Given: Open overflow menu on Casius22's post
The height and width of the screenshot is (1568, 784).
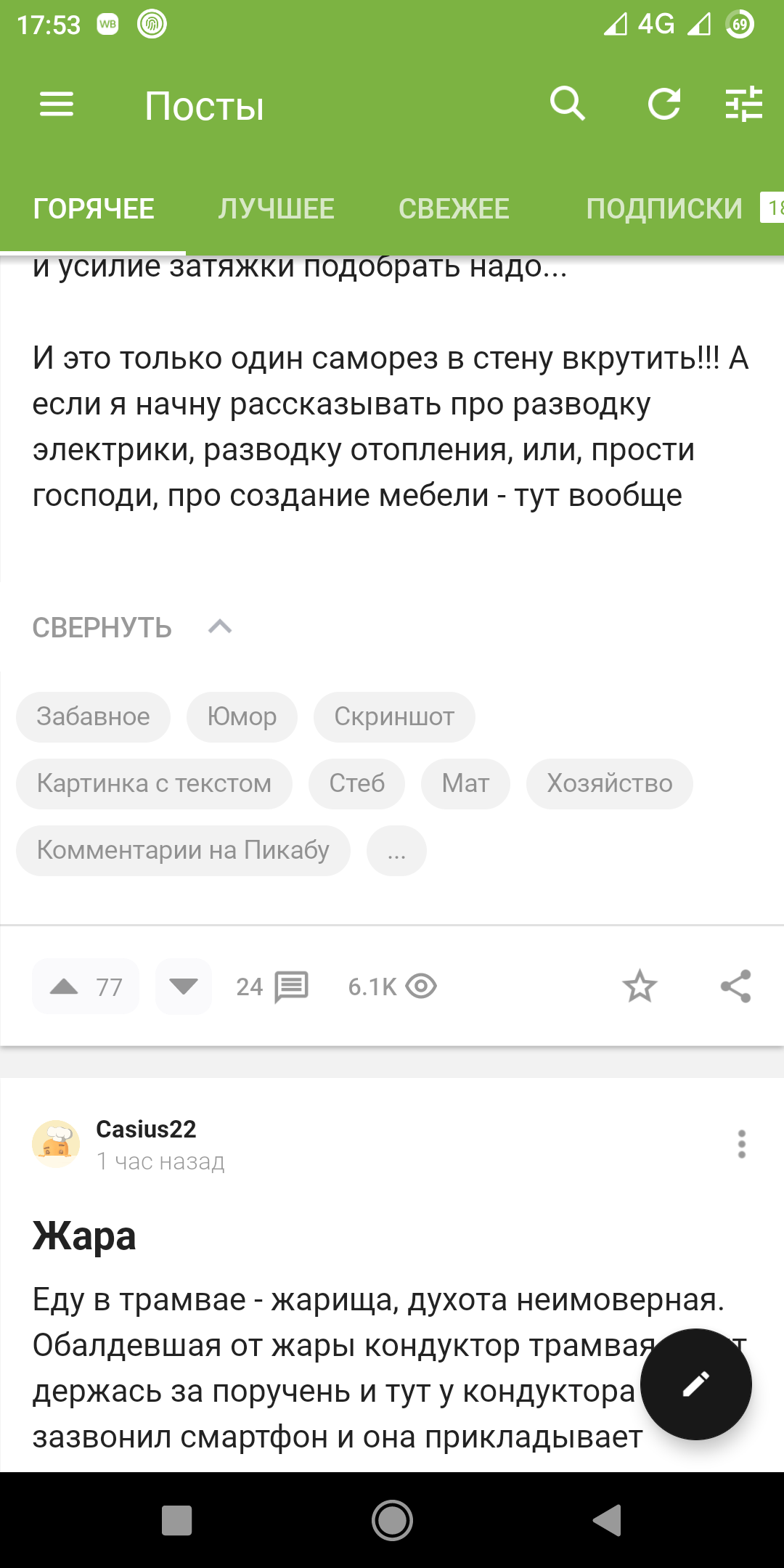Looking at the screenshot, I should (x=741, y=1145).
